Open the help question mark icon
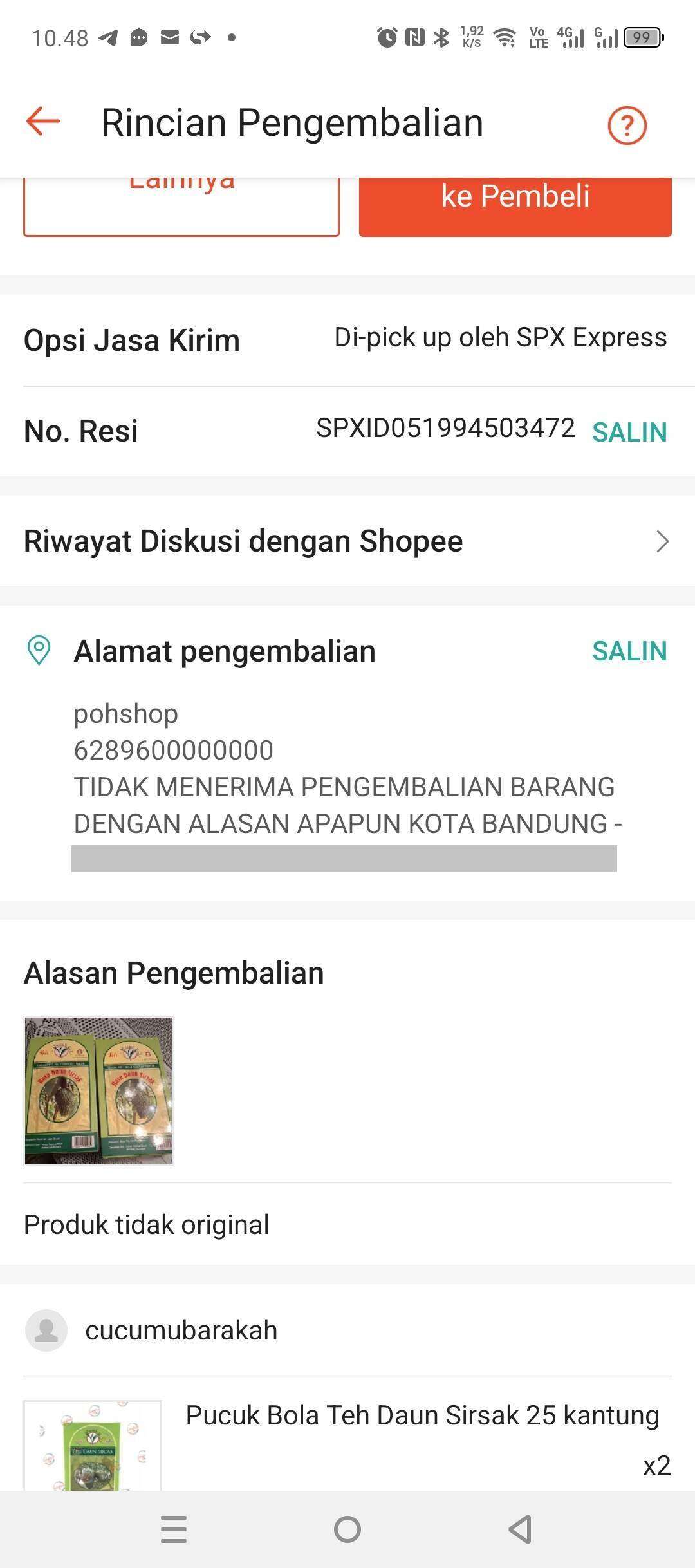This screenshot has height=1568, width=695. (627, 125)
